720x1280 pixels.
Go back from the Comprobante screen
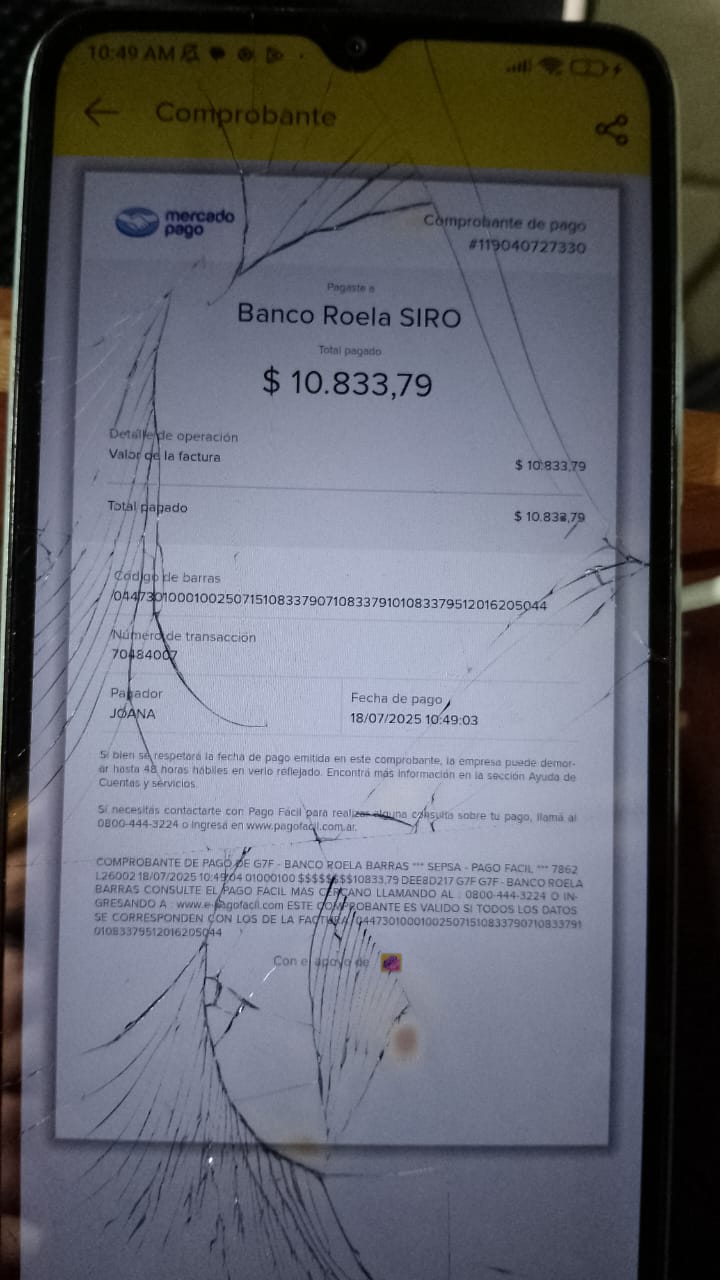tap(101, 112)
